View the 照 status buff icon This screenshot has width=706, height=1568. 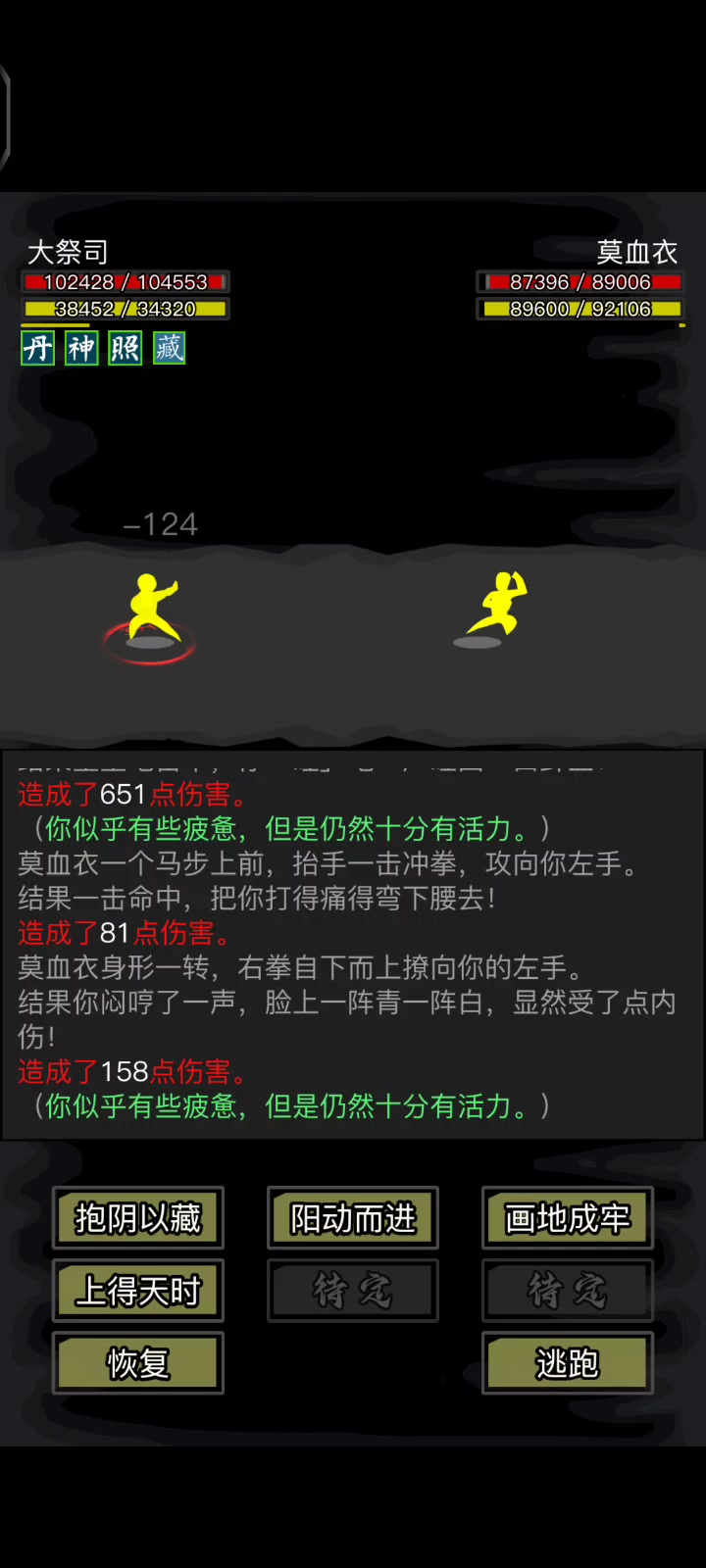[x=126, y=348]
